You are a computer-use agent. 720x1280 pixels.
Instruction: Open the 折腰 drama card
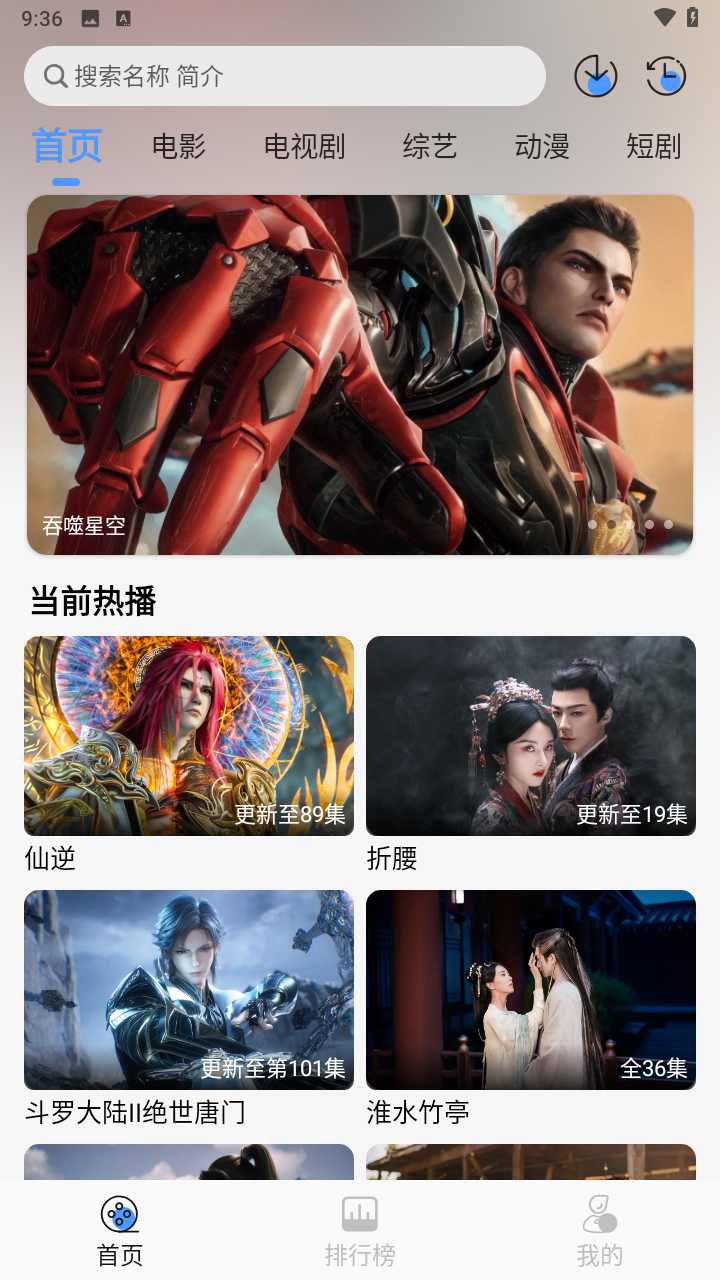click(x=531, y=736)
